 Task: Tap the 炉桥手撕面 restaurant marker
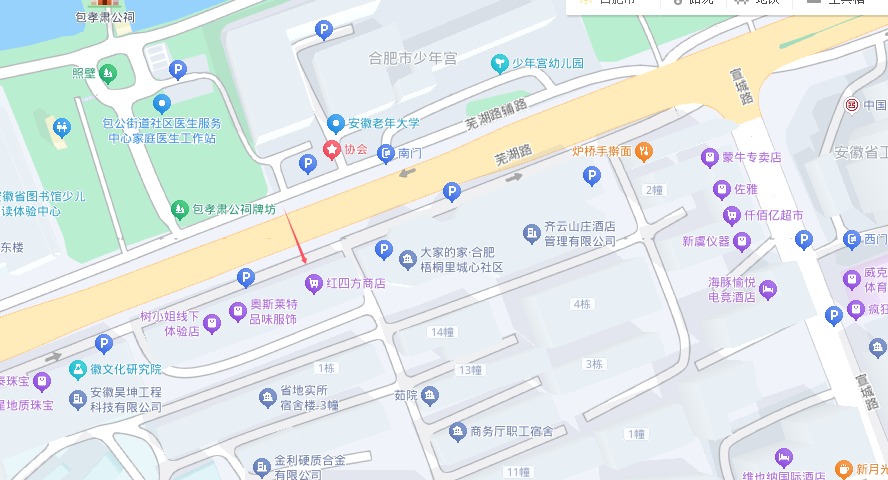coord(643,151)
